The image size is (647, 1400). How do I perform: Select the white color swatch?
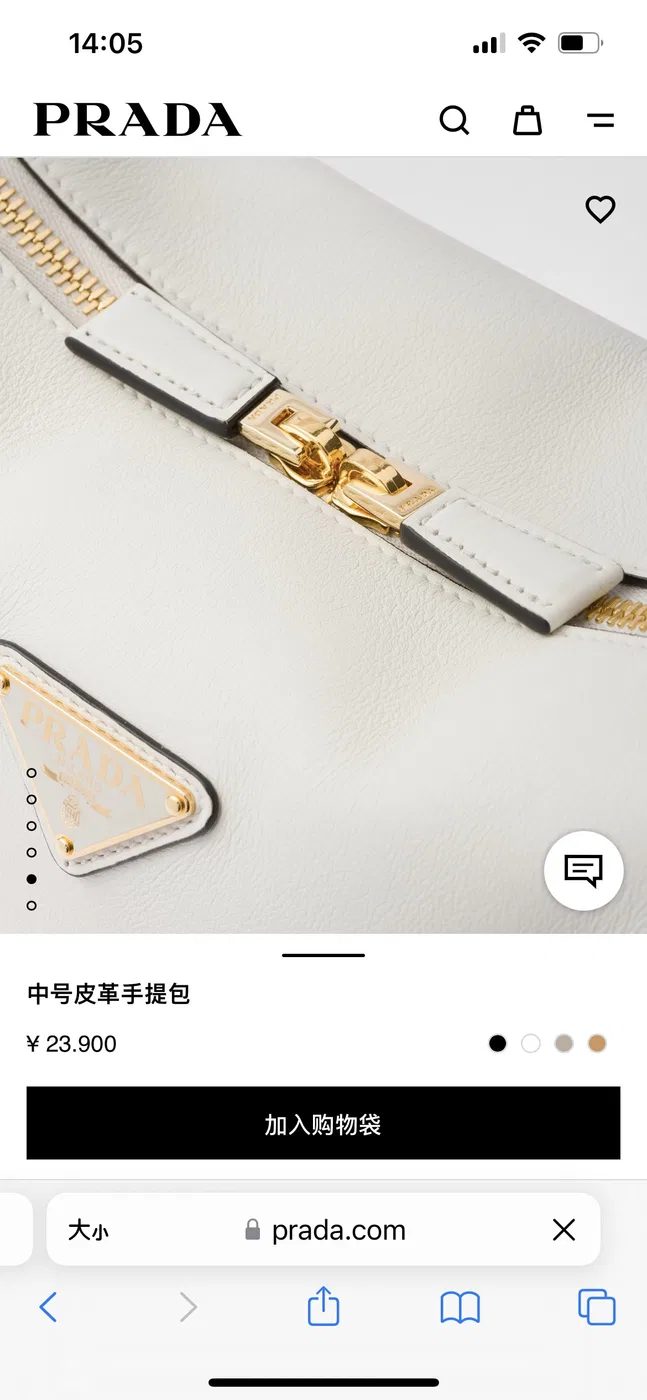coord(531,1044)
